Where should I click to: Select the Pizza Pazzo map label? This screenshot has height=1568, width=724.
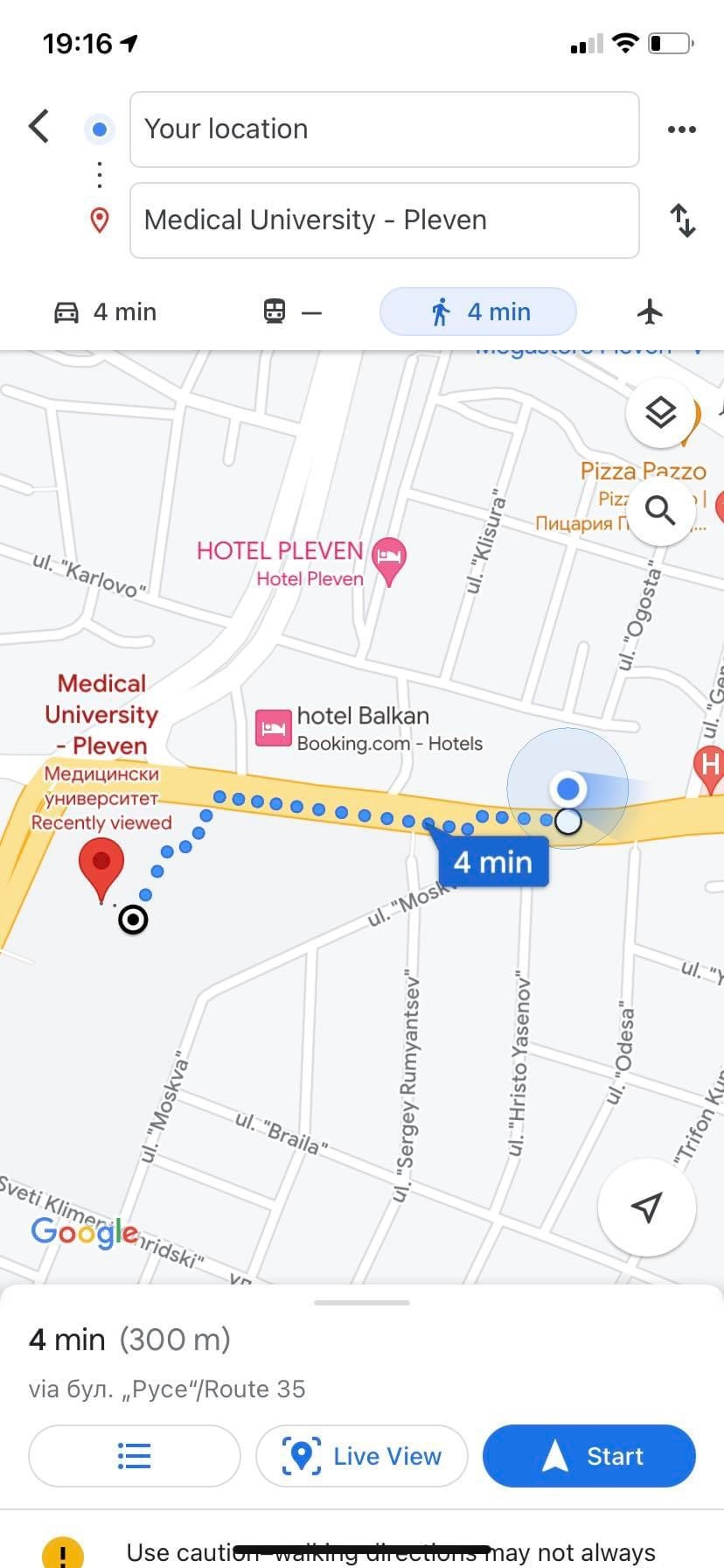(642, 471)
